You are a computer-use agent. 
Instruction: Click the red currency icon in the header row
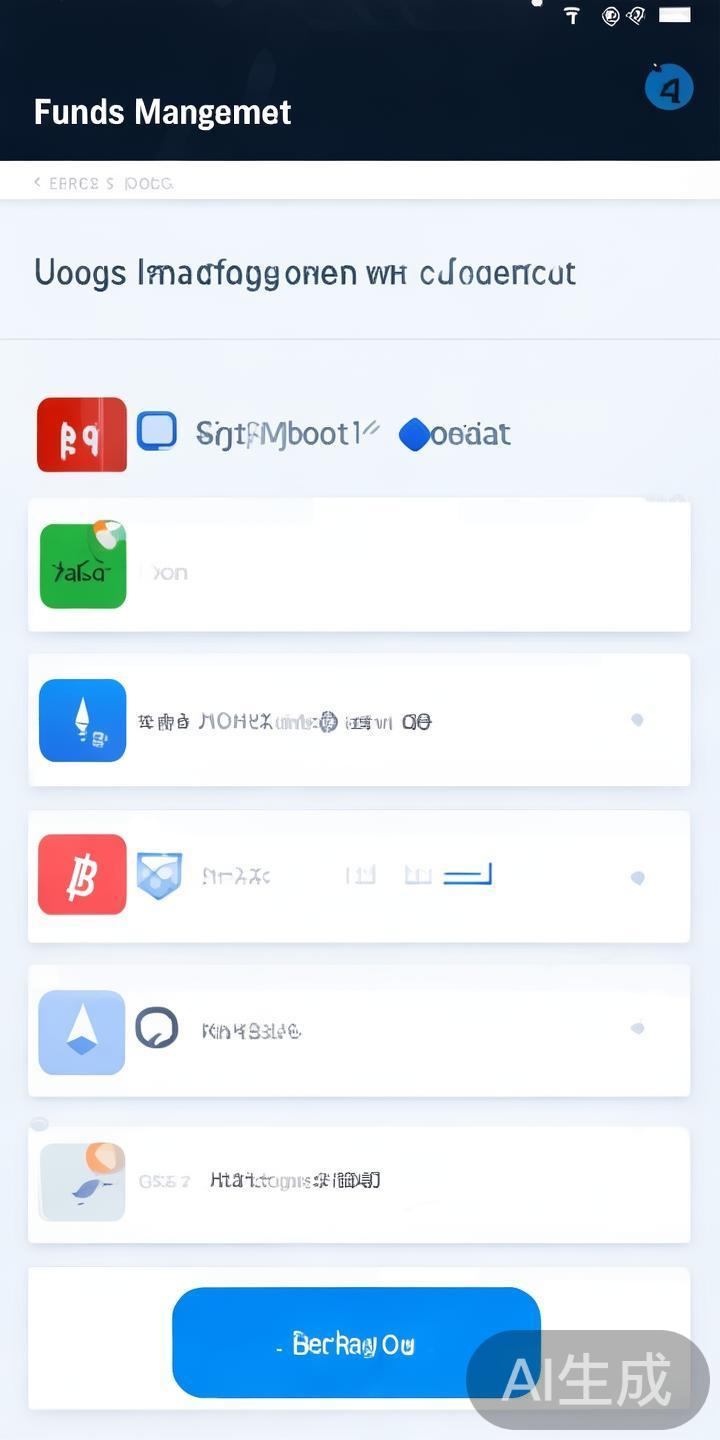click(81, 434)
